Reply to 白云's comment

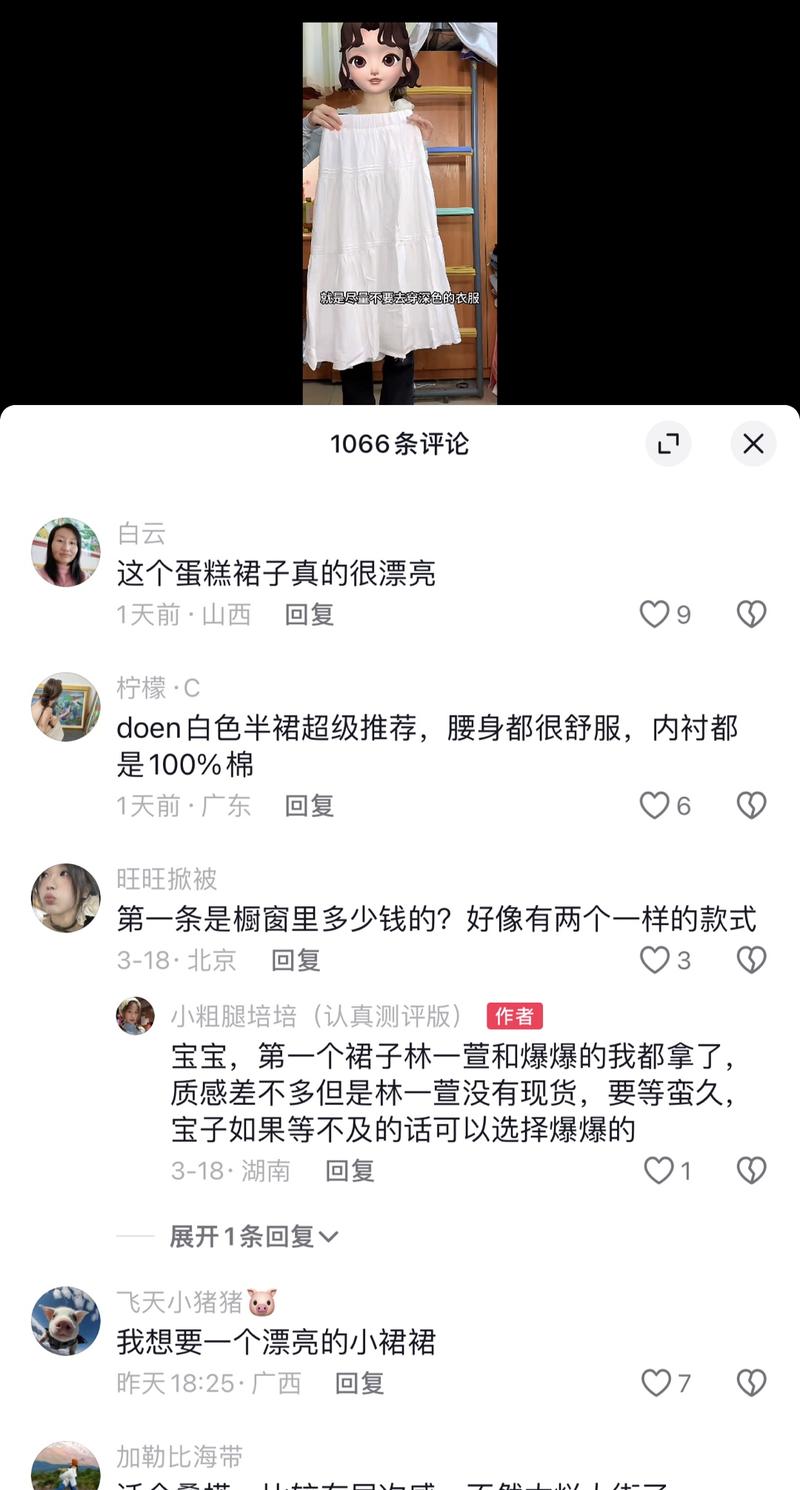click(308, 615)
